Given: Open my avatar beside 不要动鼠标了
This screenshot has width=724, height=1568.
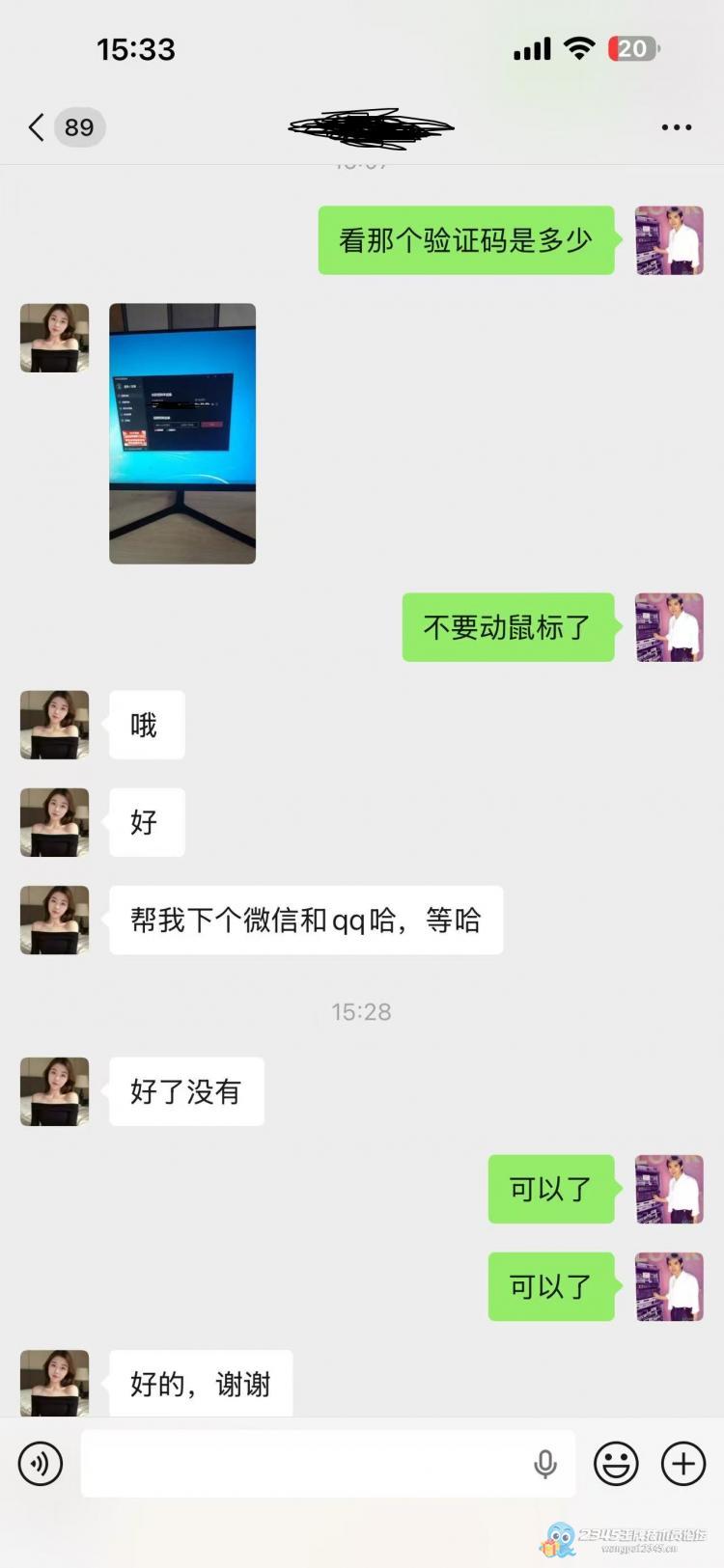Looking at the screenshot, I should (x=669, y=627).
